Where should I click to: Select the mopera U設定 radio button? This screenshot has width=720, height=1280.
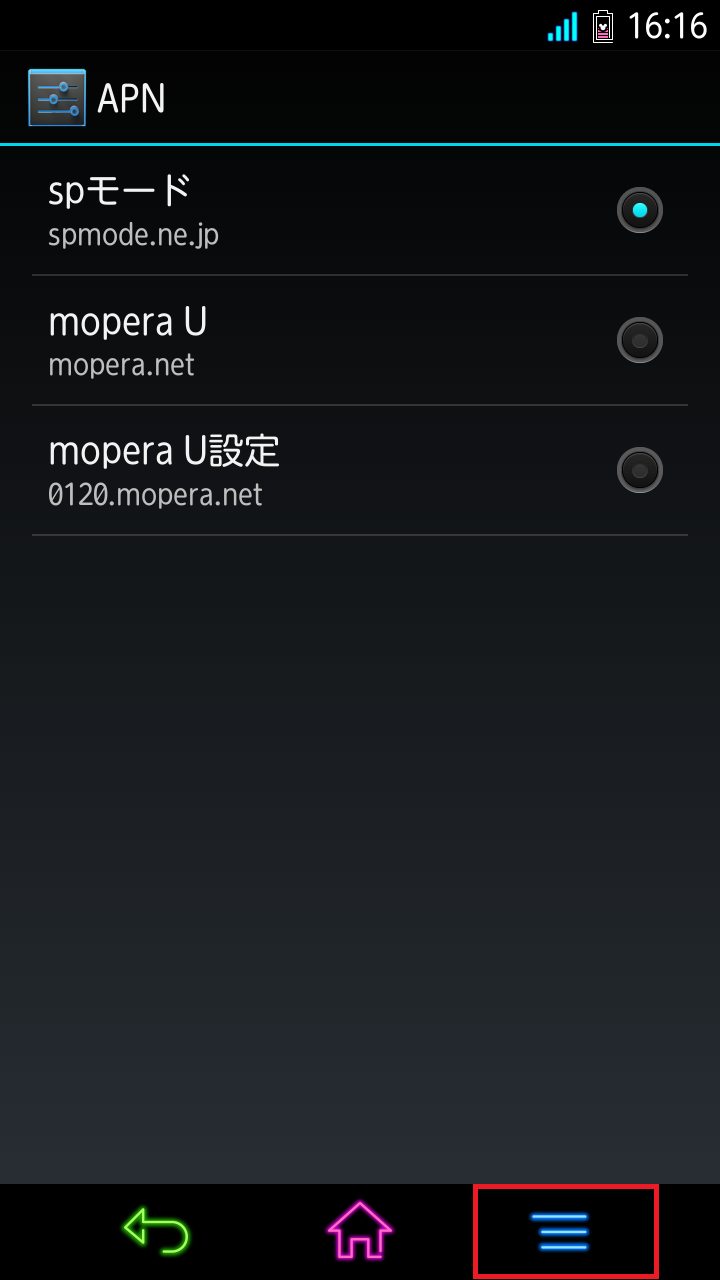pyautogui.click(x=640, y=470)
